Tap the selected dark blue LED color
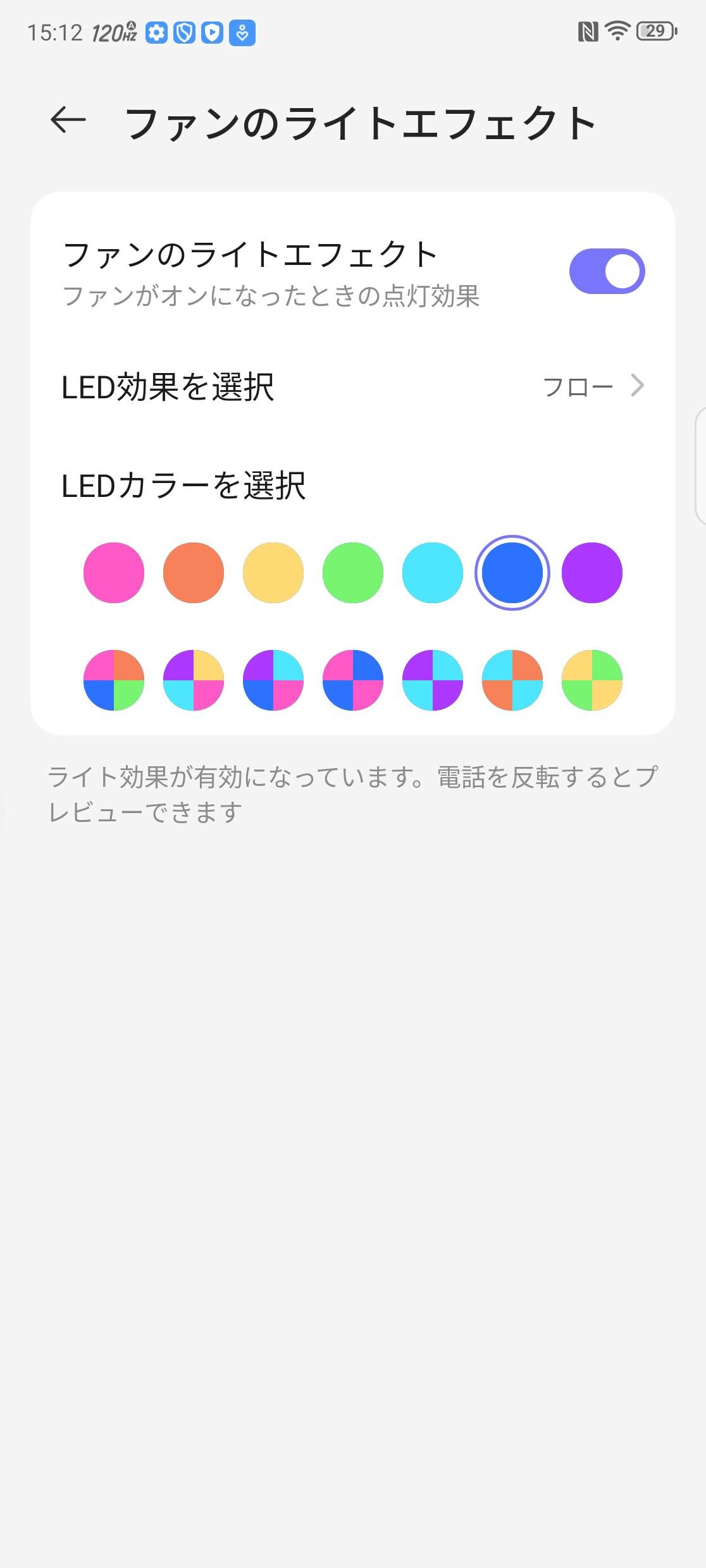This screenshot has width=706, height=1568. tap(512, 573)
